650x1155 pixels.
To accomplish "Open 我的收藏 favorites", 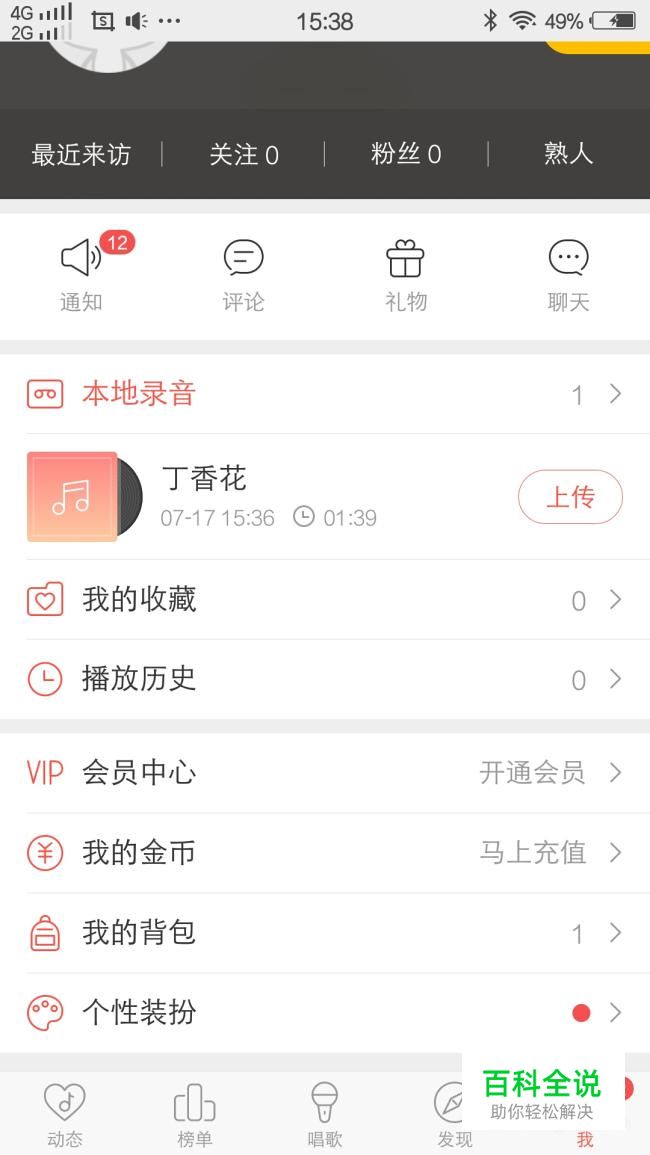I will pyautogui.click(x=325, y=600).
